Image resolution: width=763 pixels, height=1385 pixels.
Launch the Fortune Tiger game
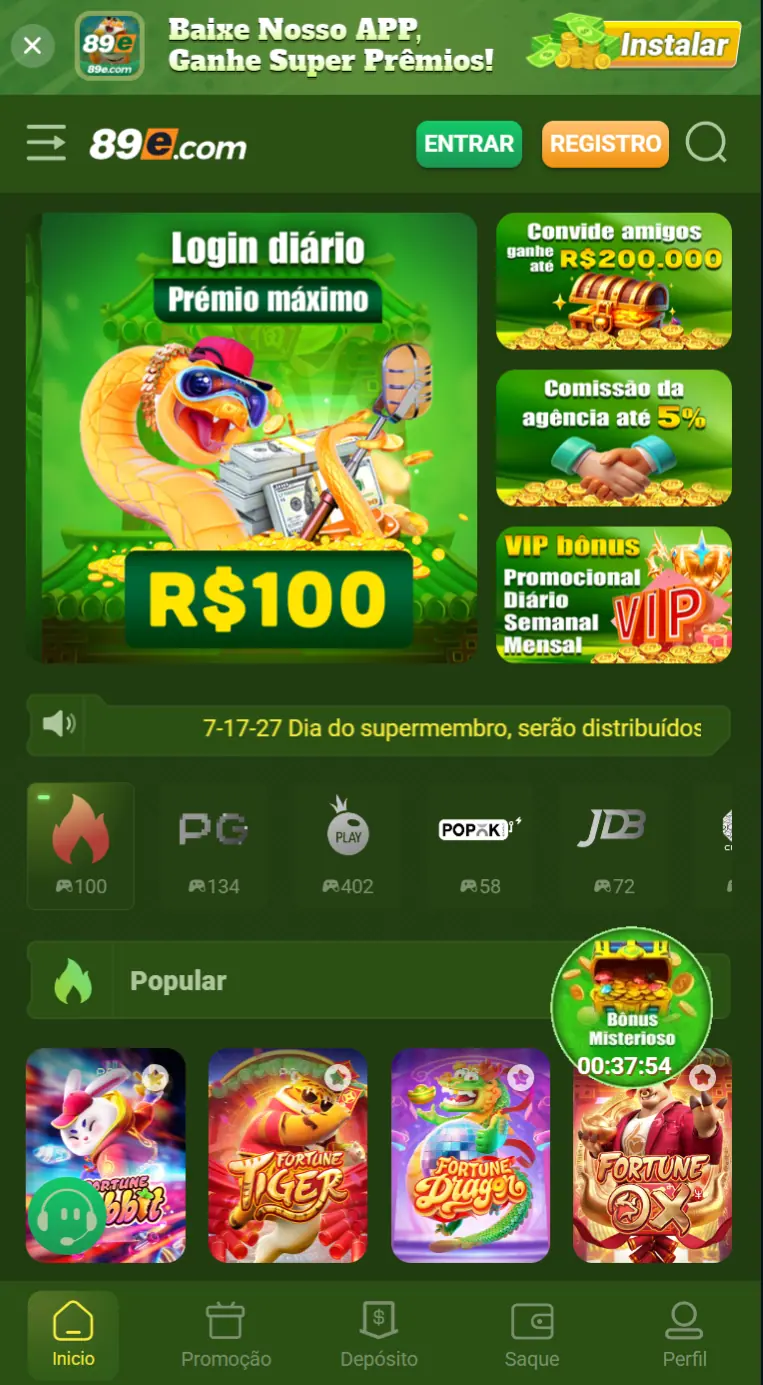(287, 1154)
